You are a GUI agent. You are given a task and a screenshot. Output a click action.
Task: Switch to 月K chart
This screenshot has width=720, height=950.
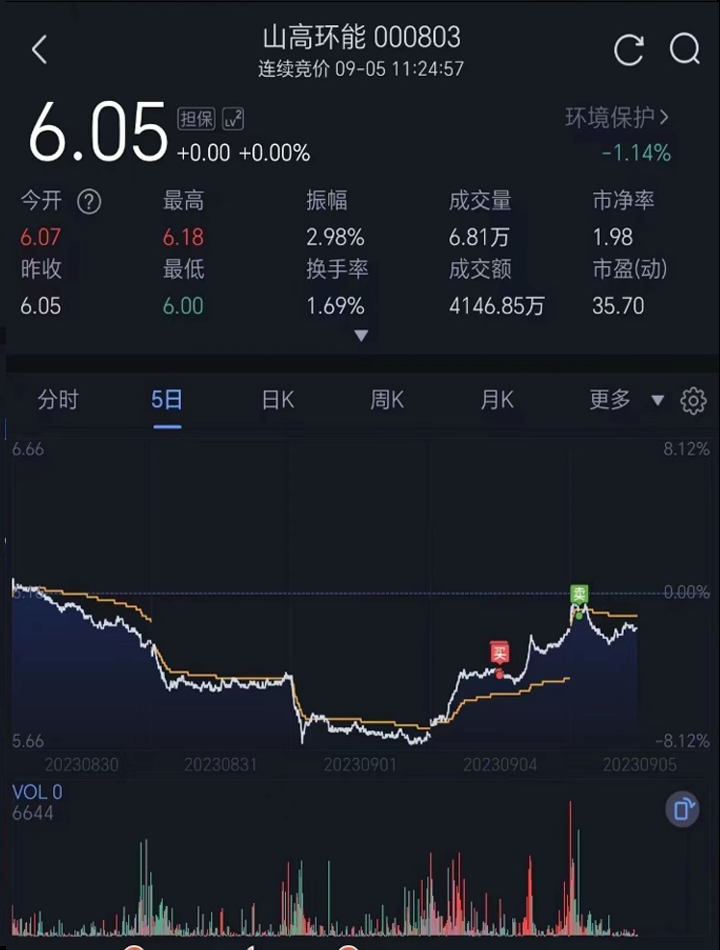pyautogui.click(x=497, y=401)
